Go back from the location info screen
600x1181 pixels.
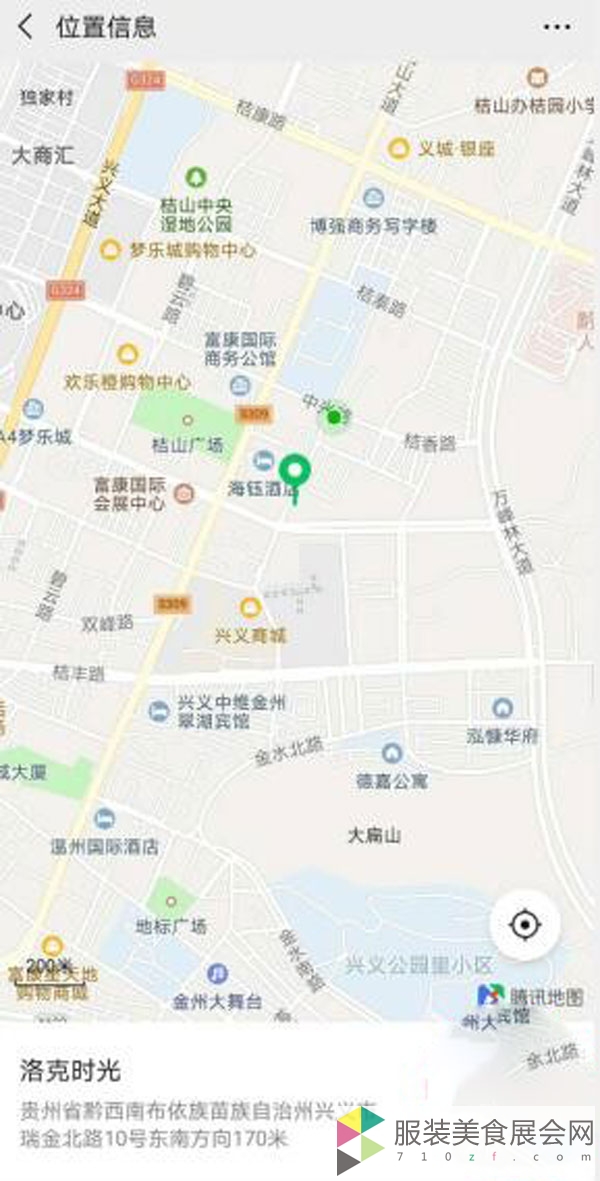26,27
